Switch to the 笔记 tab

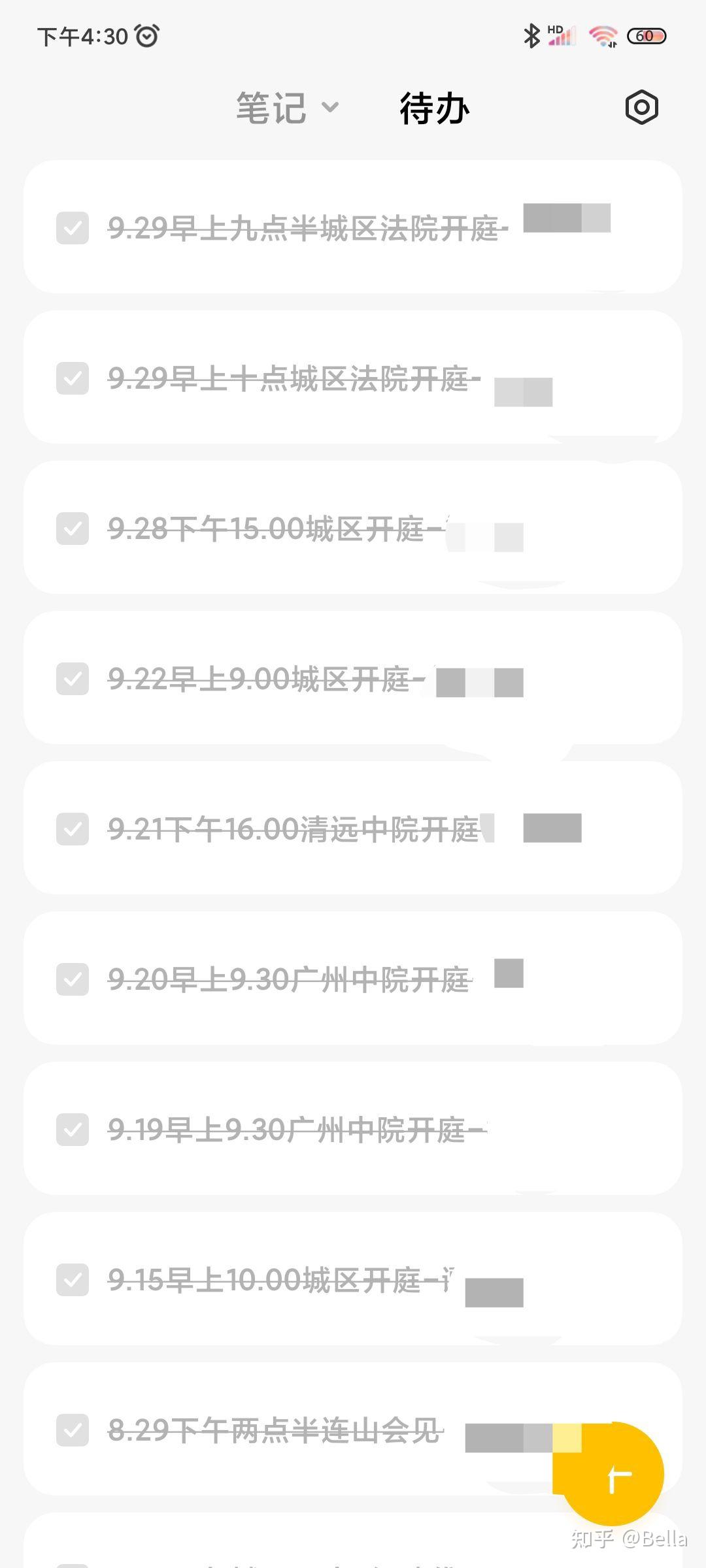pyautogui.click(x=272, y=108)
